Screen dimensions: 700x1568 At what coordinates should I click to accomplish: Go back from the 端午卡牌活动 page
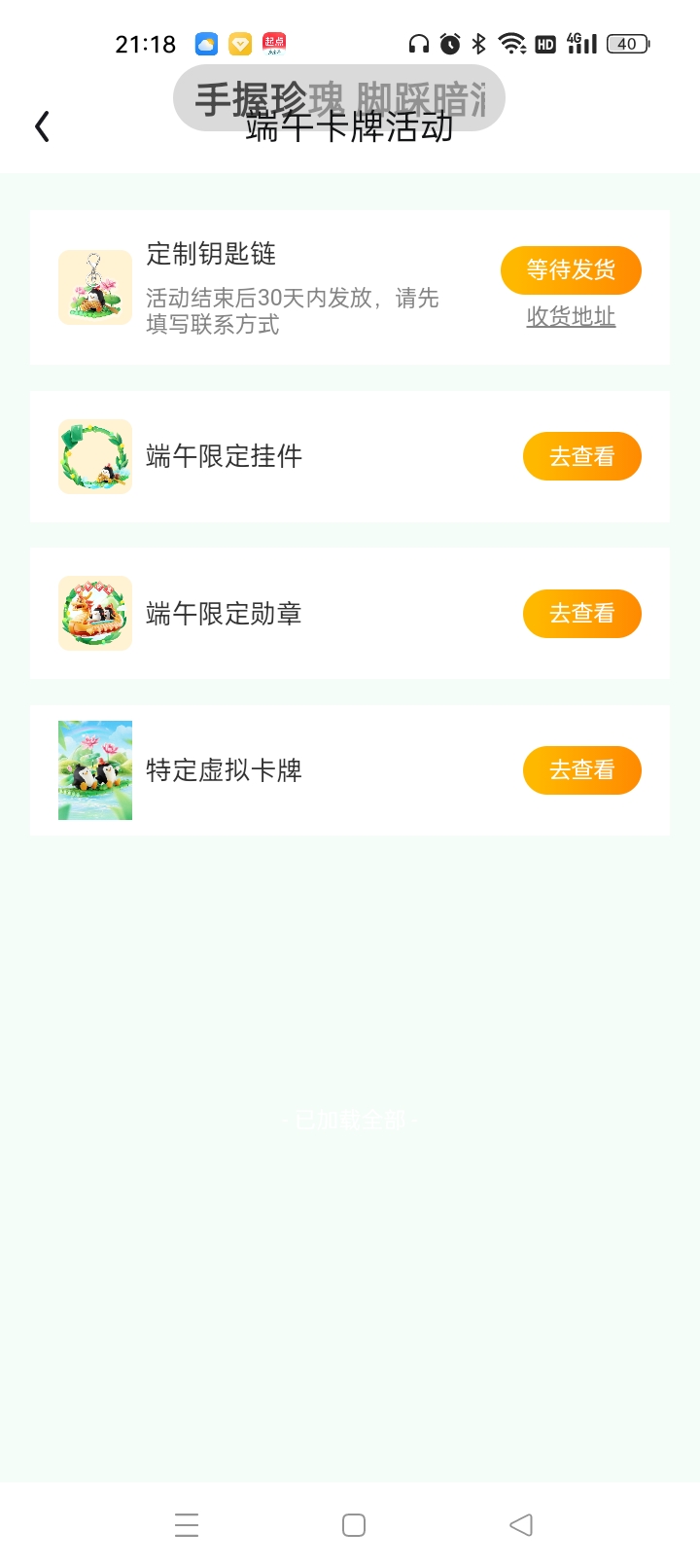[x=42, y=126]
